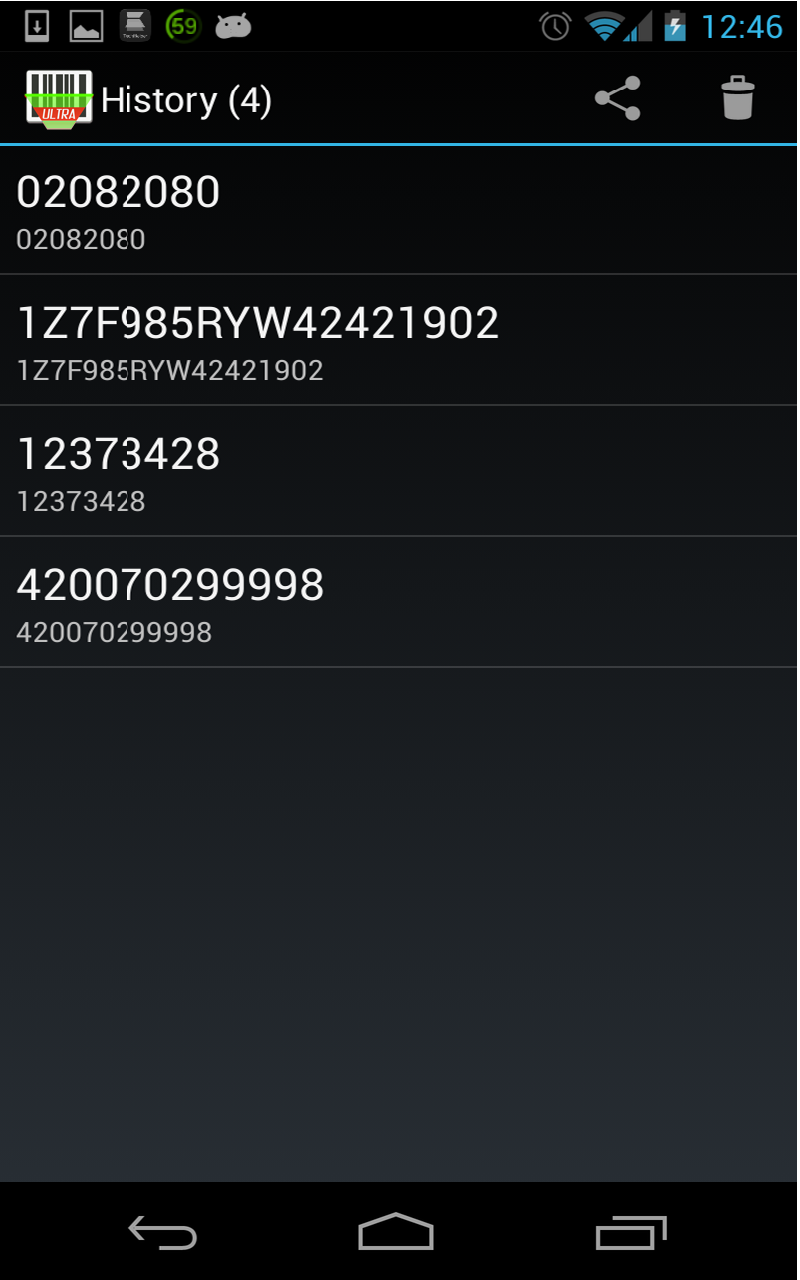Tap the Android robot notification icon
The height and width of the screenshot is (1280, 800).
point(232,25)
